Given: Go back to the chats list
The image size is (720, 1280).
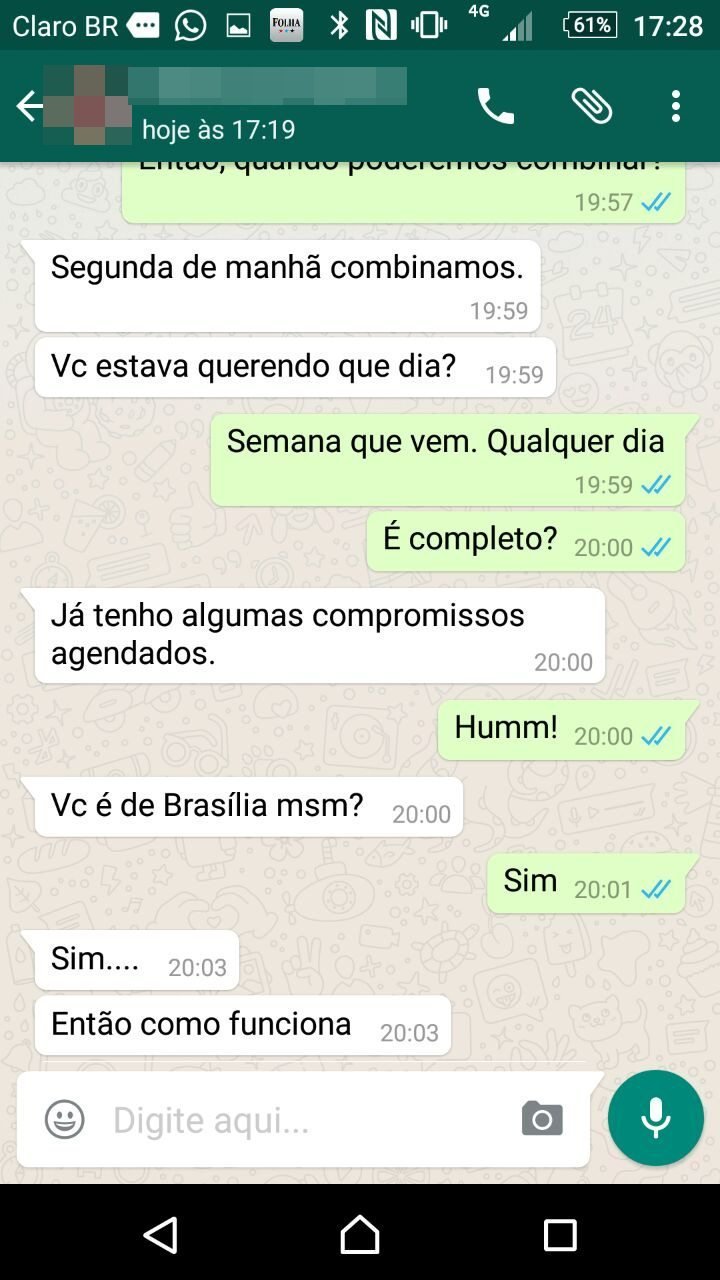Looking at the screenshot, I should [x=29, y=106].
